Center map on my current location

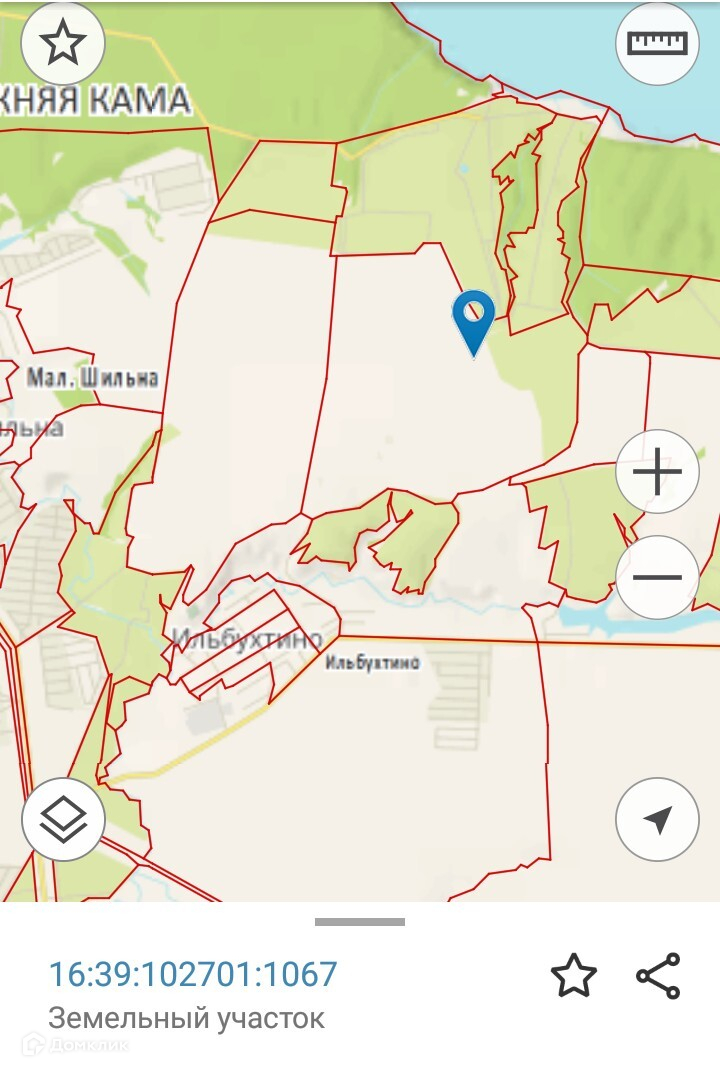click(657, 819)
